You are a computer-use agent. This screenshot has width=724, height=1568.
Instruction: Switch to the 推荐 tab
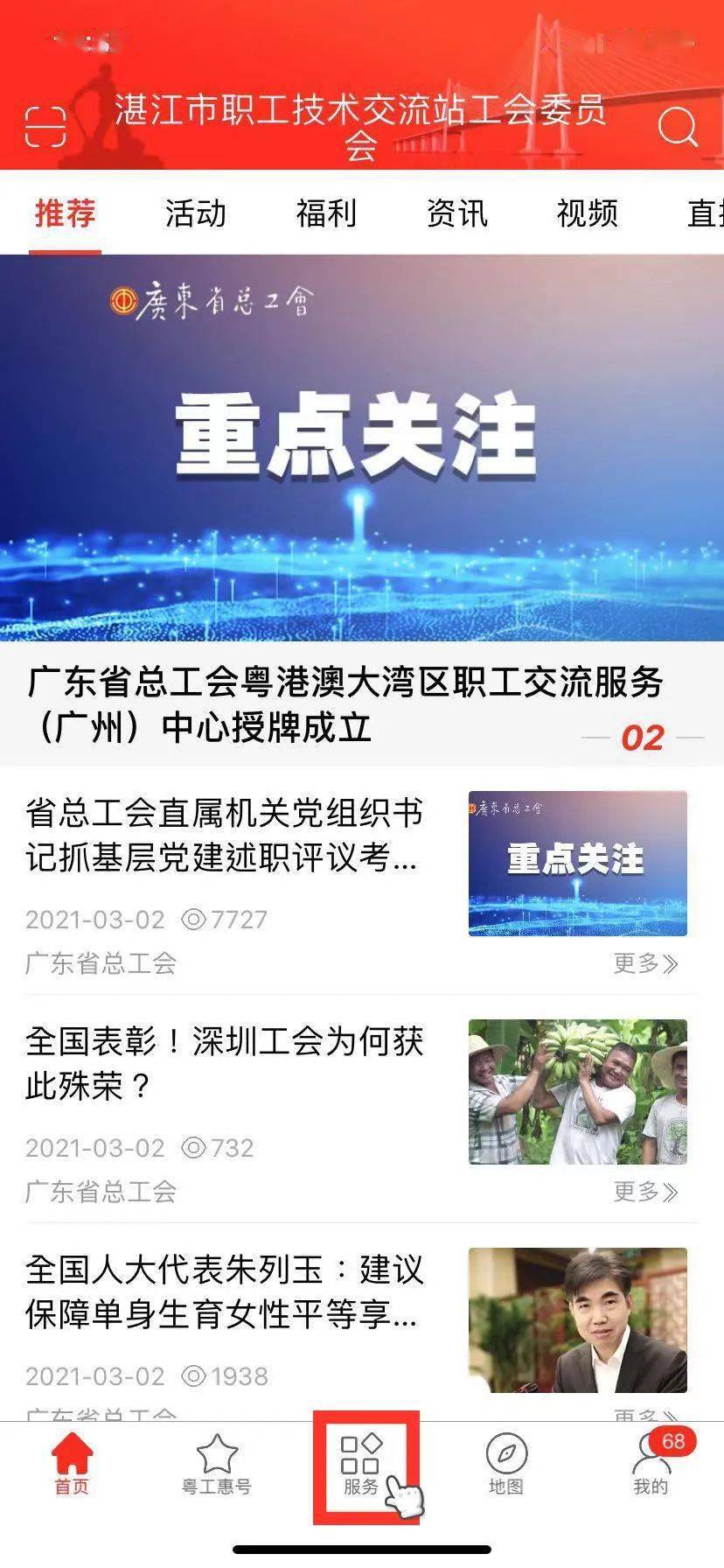[x=65, y=213]
